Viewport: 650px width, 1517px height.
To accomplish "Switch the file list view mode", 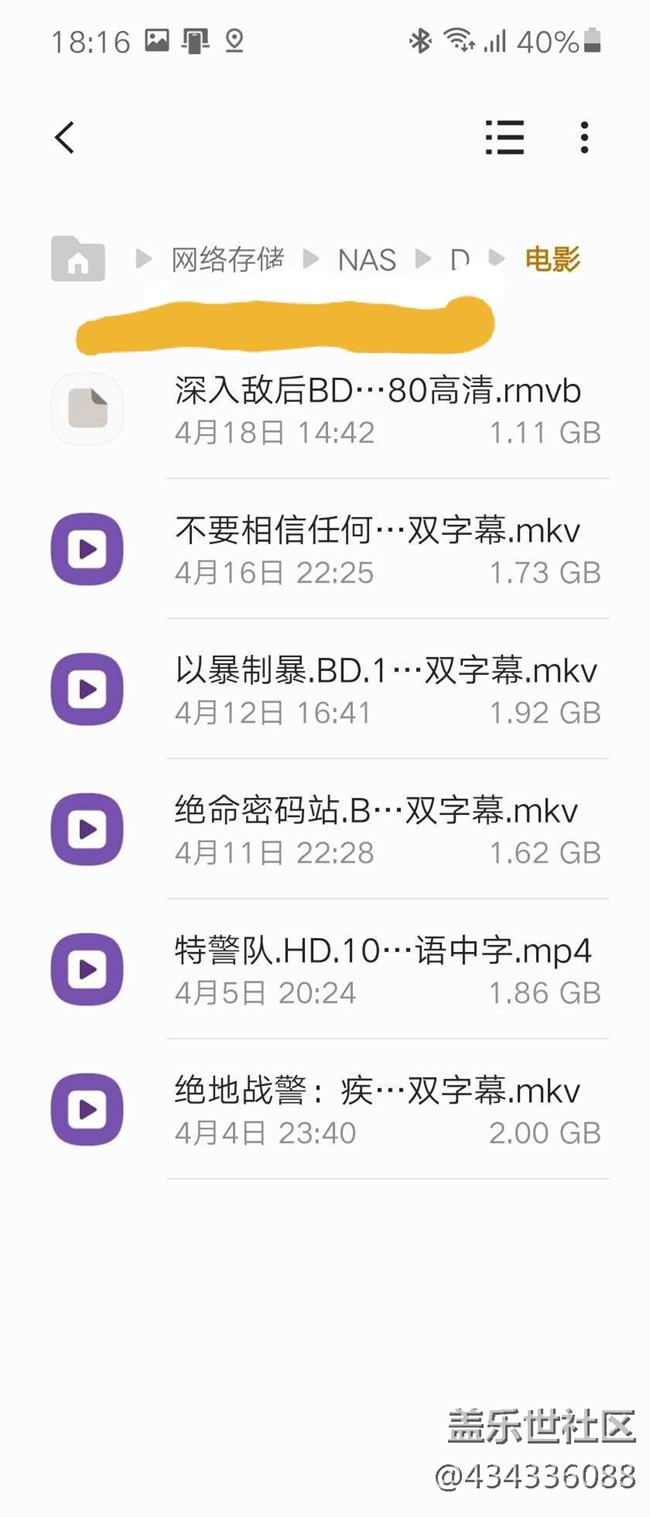I will tap(504, 138).
